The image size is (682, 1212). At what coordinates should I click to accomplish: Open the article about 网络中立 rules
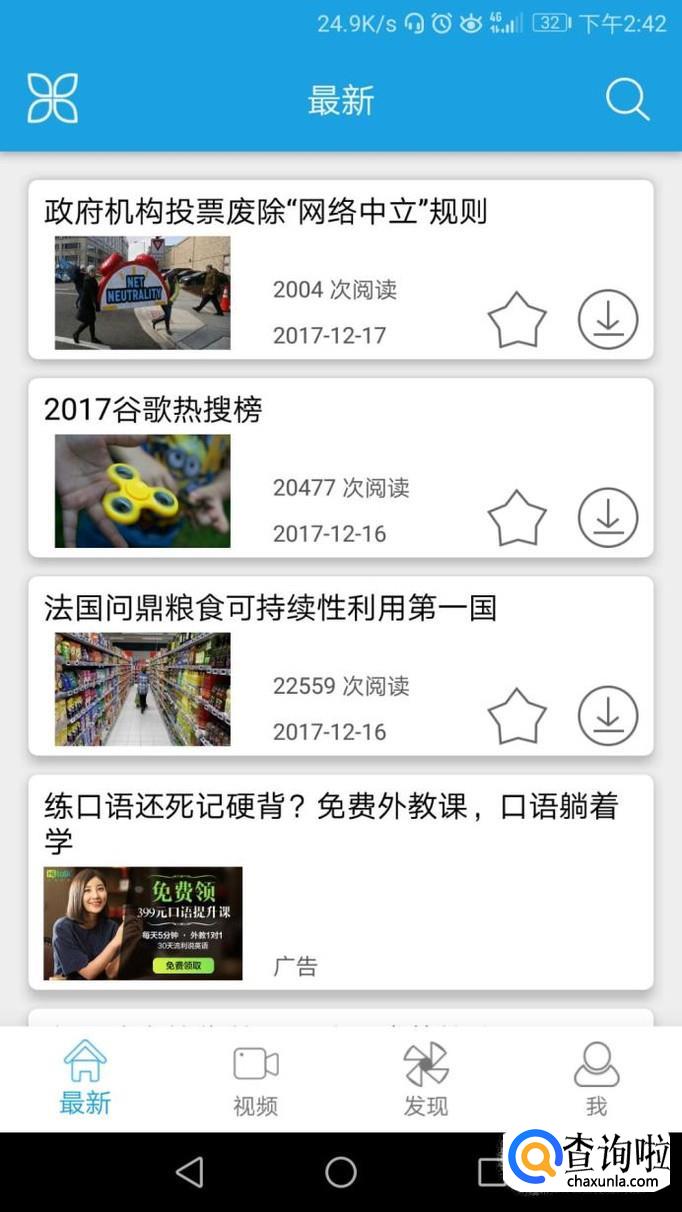click(266, 212)
